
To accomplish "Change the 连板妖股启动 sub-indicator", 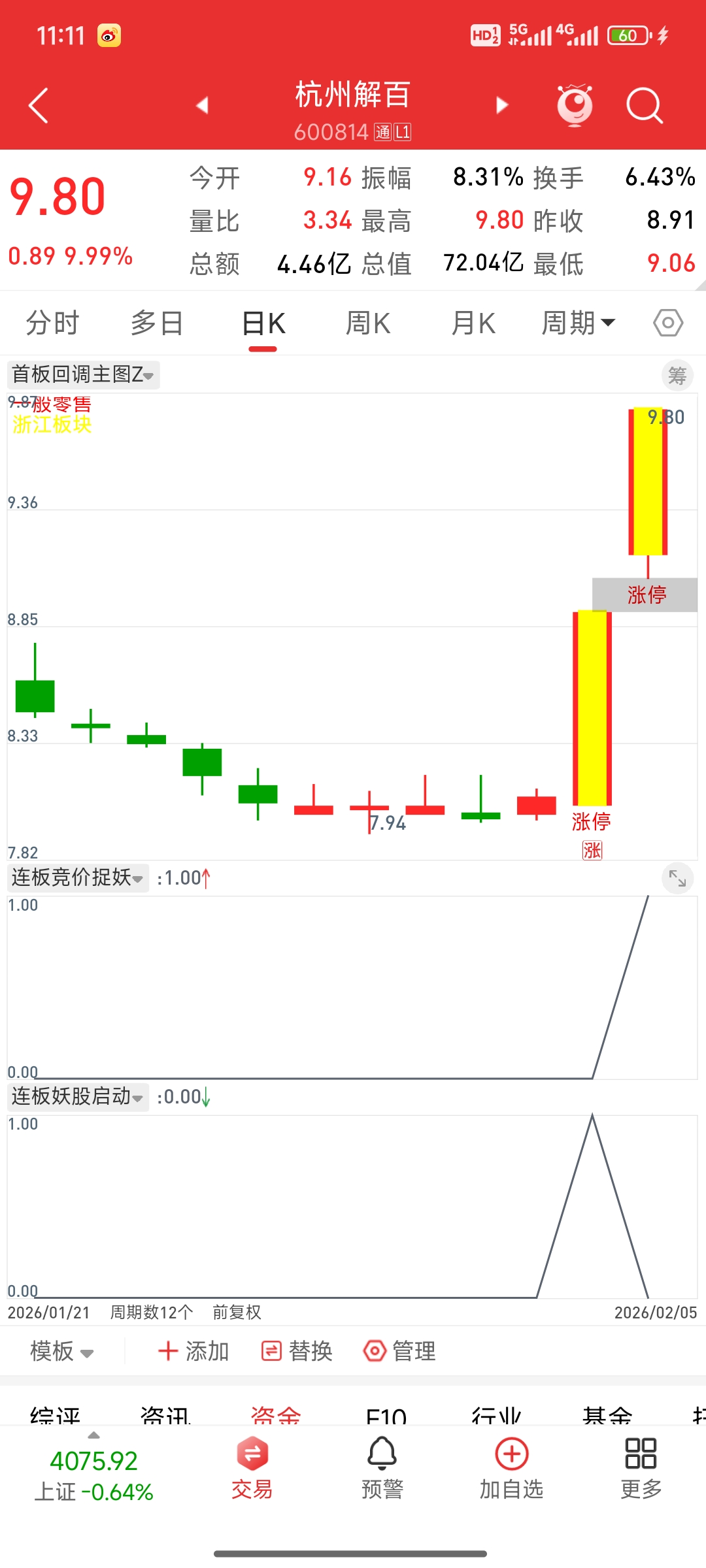I will point(78,1096).
